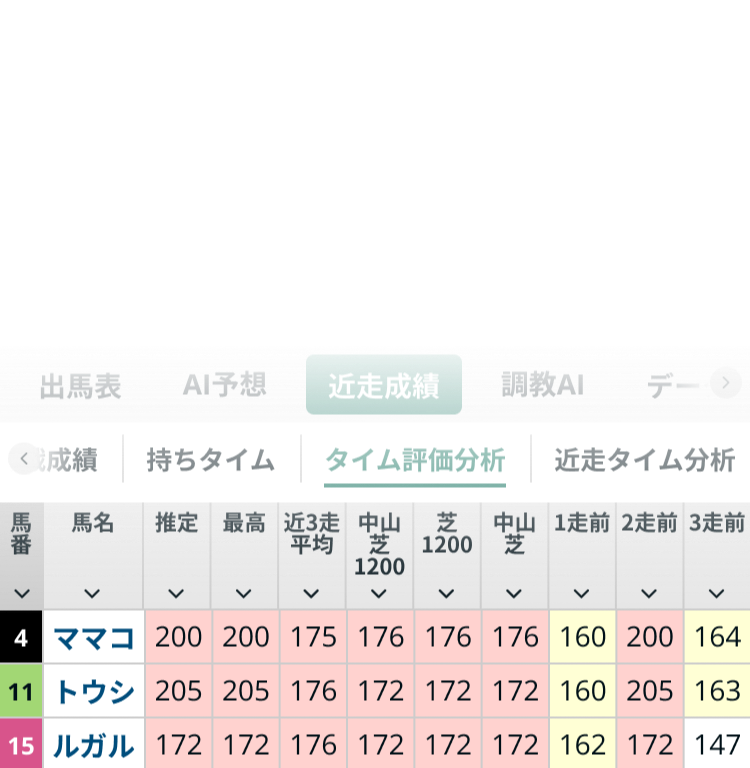The image size is (750, 768).
Task: Select the タイム評価分析 sub-tab
Action: tap(415, 460)
